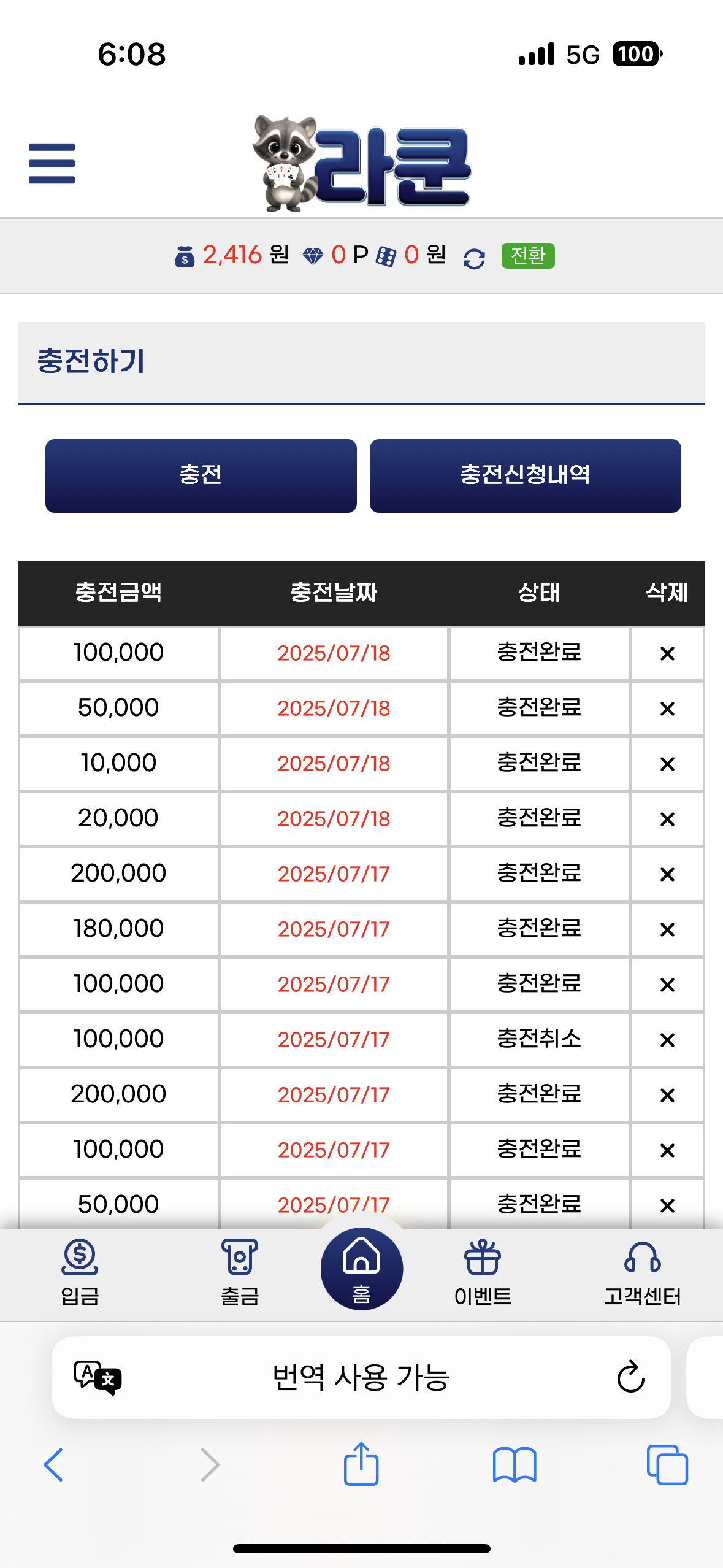This screenshot has width=723, height=1568.
Task: Open the browser translate option
Action: coord(98,1377)
